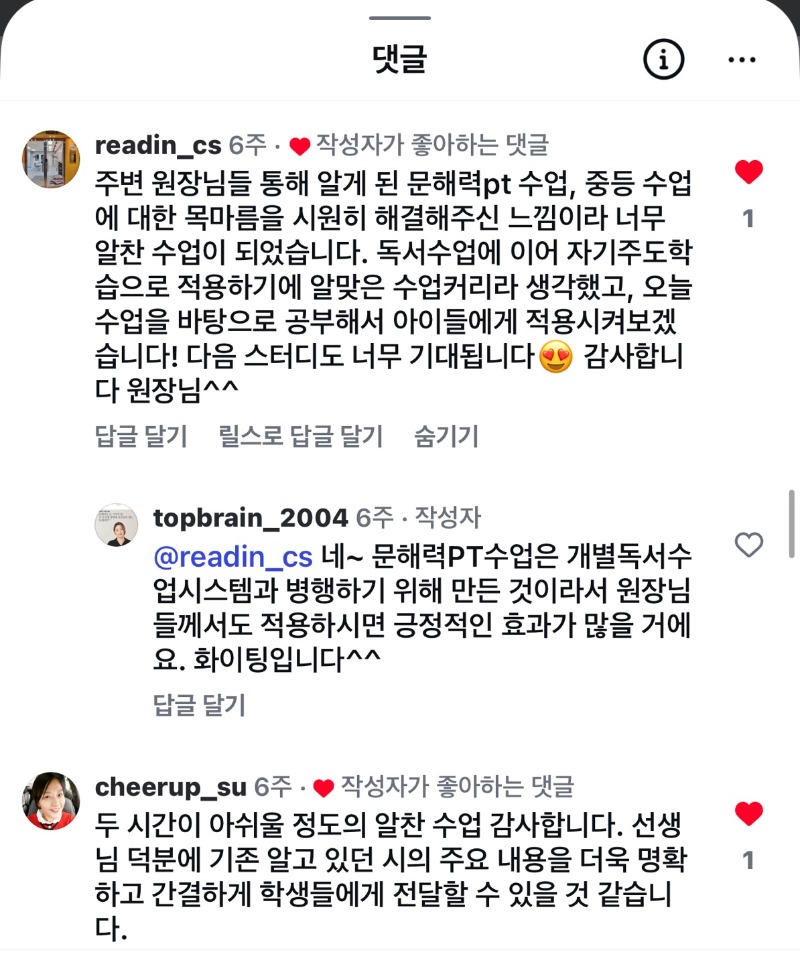Open the comments info icon
800x964 pixels.
pyautogui.click(x=663, y=60)
